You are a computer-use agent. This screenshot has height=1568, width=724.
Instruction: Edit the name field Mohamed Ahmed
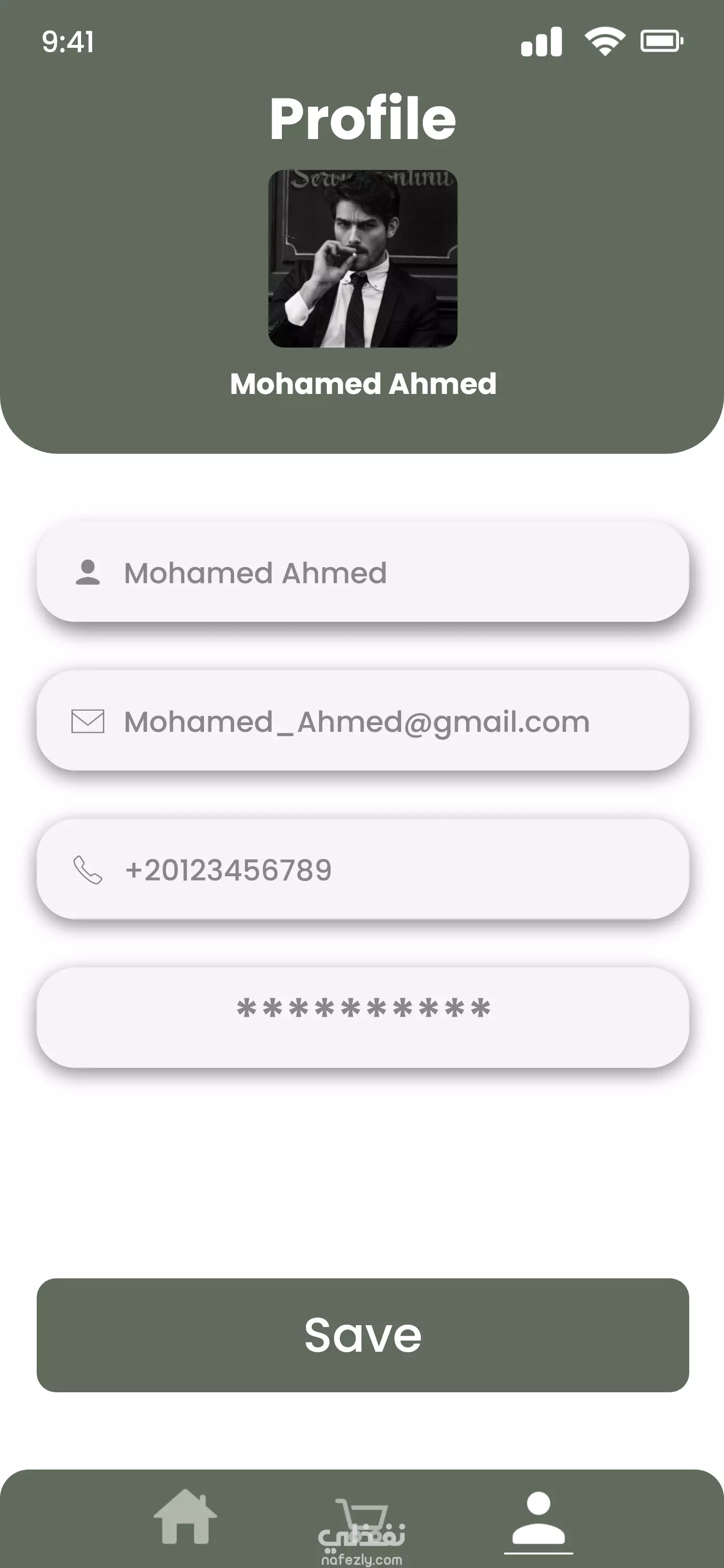point(362,572)
